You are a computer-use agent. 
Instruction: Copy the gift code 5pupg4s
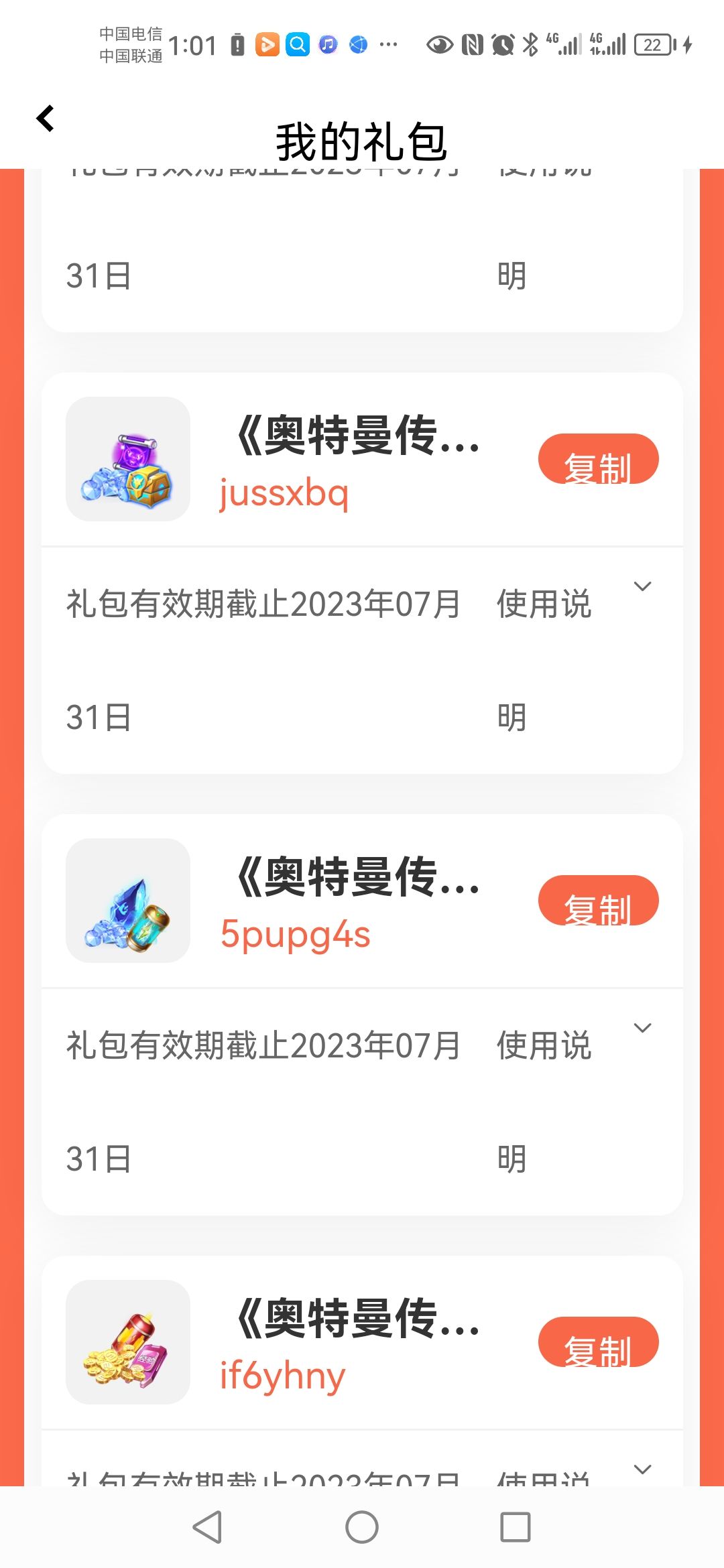598,901
